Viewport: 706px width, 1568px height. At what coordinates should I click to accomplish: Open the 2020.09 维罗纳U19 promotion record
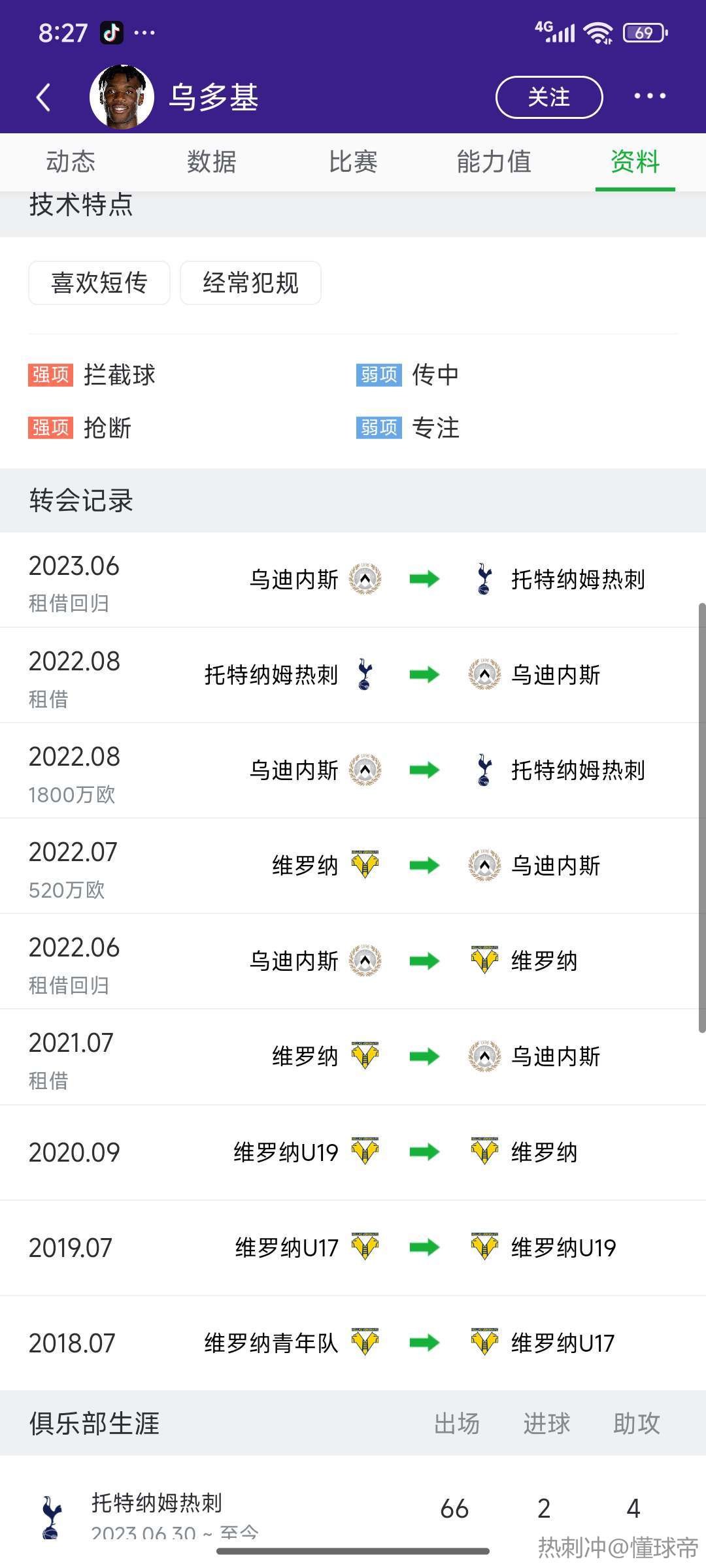click(353, 1152)
